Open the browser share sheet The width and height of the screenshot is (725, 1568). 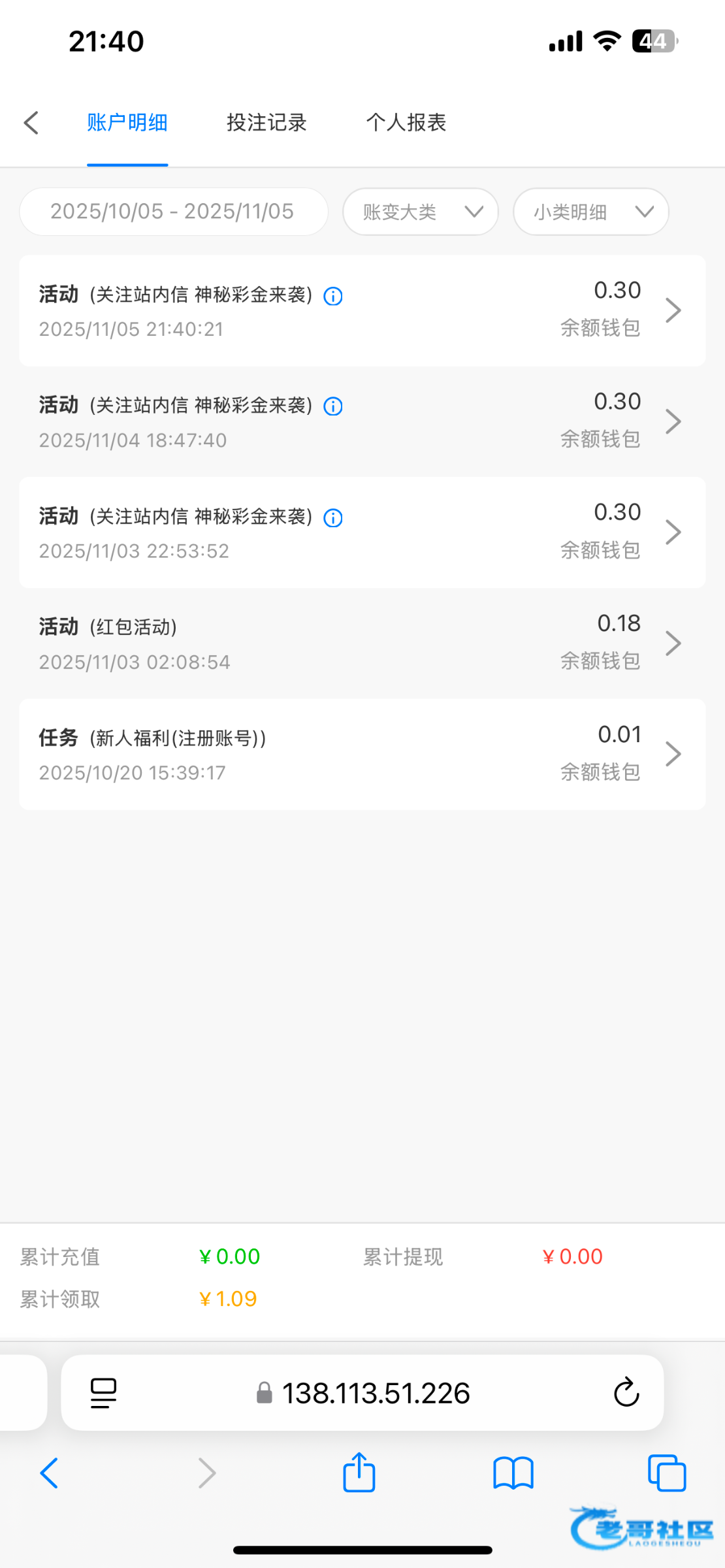point(359,1473)
